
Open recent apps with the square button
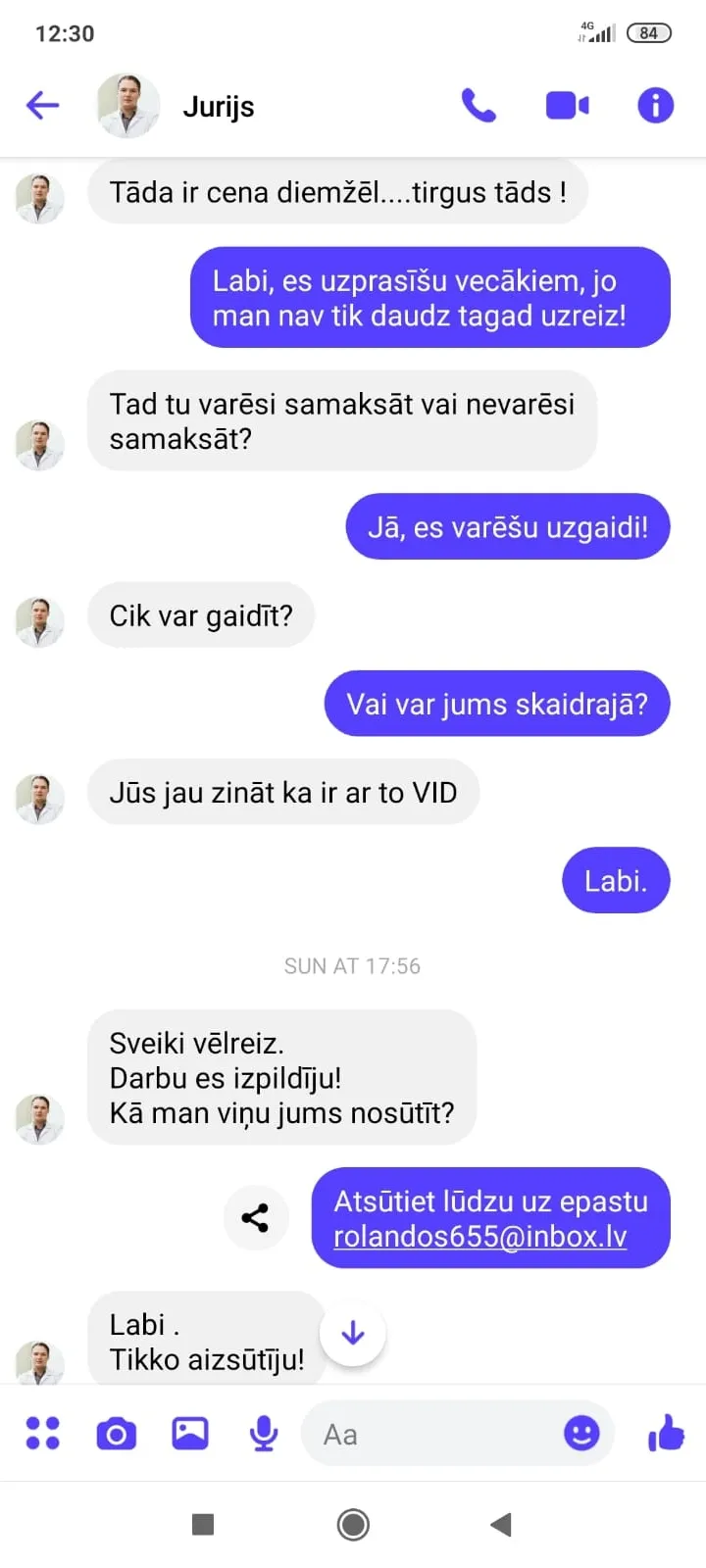pos(203,1524)
